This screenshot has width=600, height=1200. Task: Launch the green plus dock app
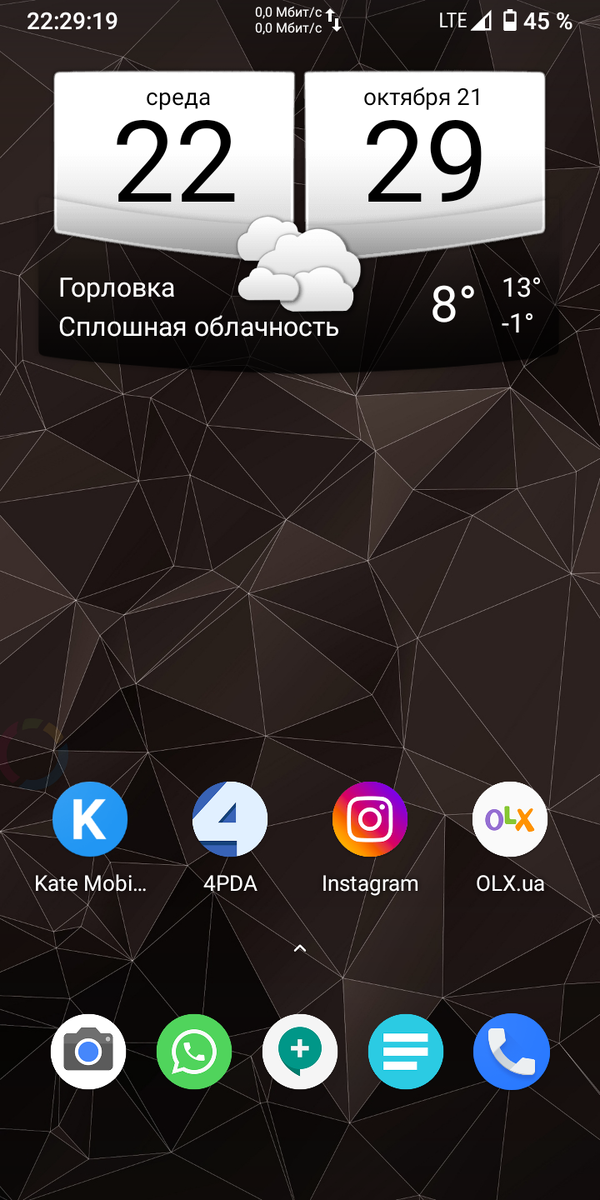(x=300, y=1051)
